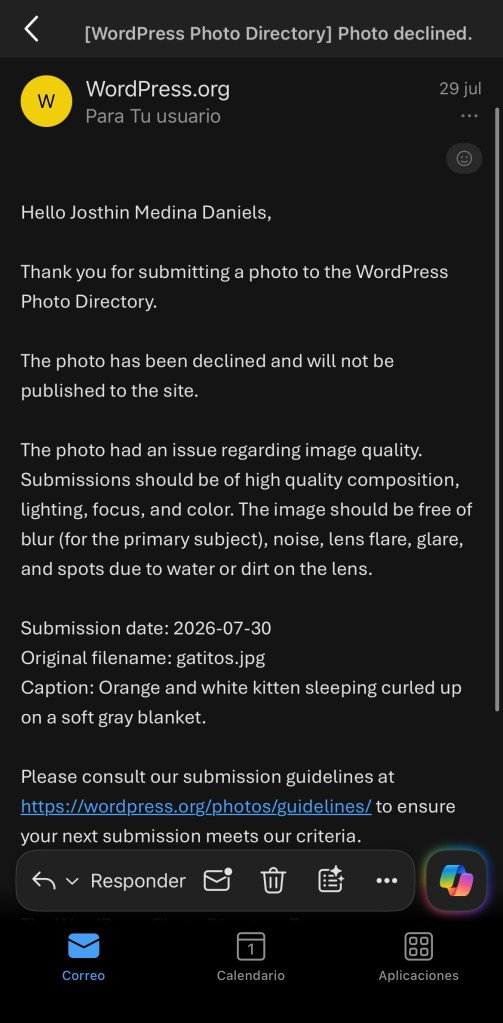Open more actions in the bottom toolbar
The height and width of the screenshot is (1023, 503).
(387, 881)
